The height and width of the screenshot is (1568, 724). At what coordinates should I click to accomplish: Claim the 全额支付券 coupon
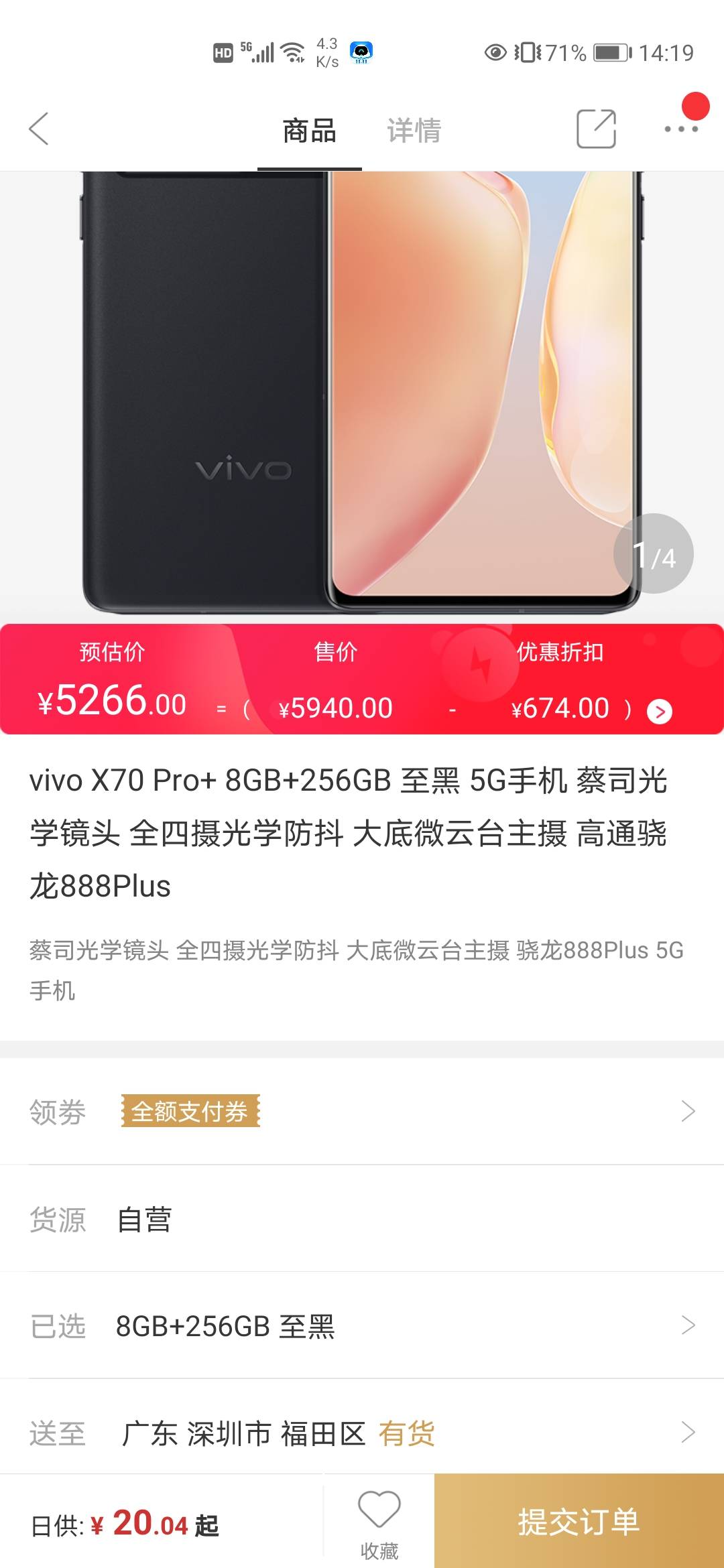coord(190,1111)
